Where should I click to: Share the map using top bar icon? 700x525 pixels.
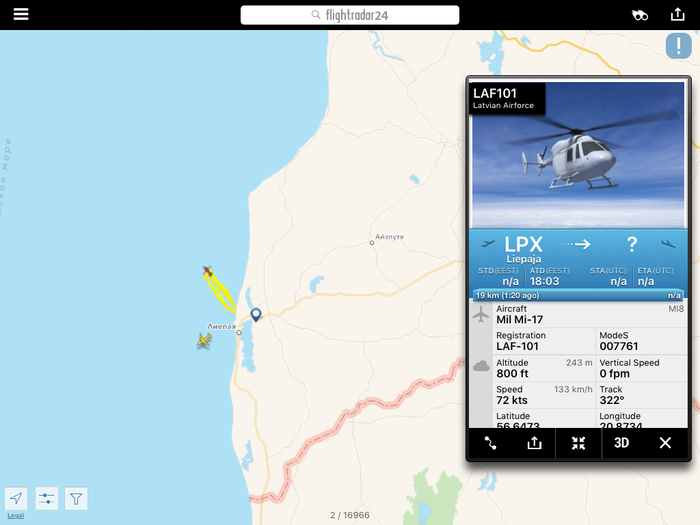(x=678, y=14)
